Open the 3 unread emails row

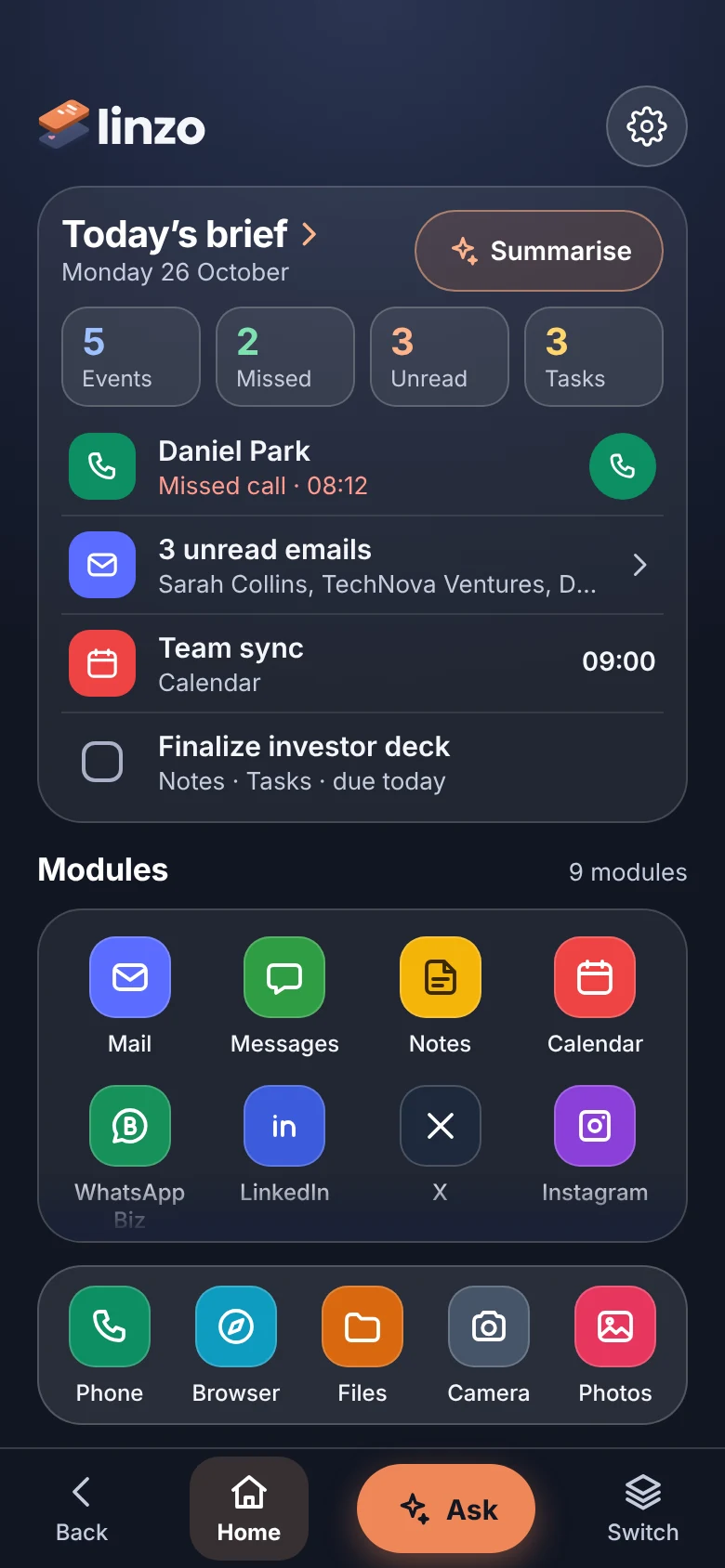tap(362, 565)
